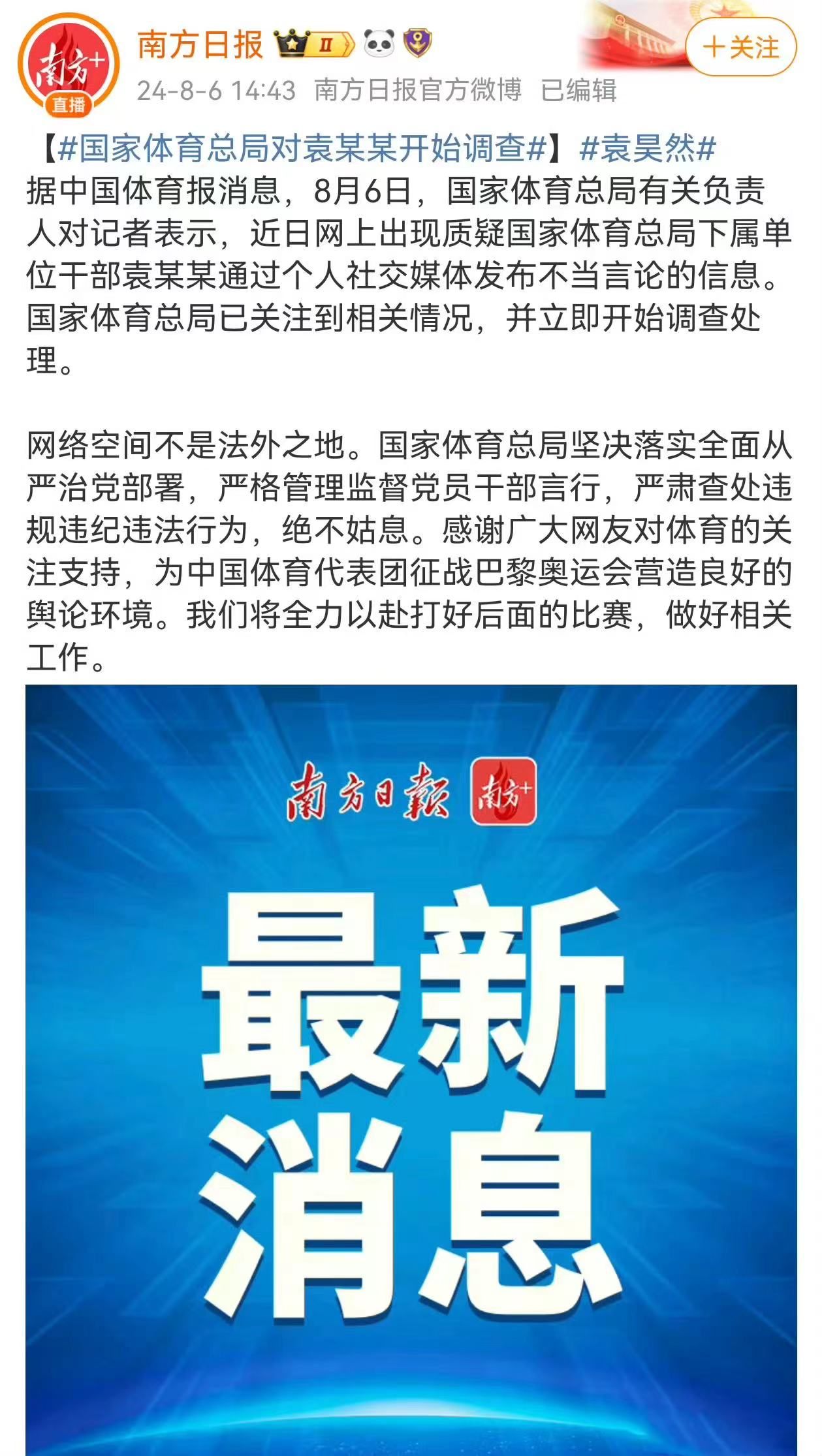822x1456 pixels.
Task: Open the 南方日报 account name
Action: (x=200, y=44)
